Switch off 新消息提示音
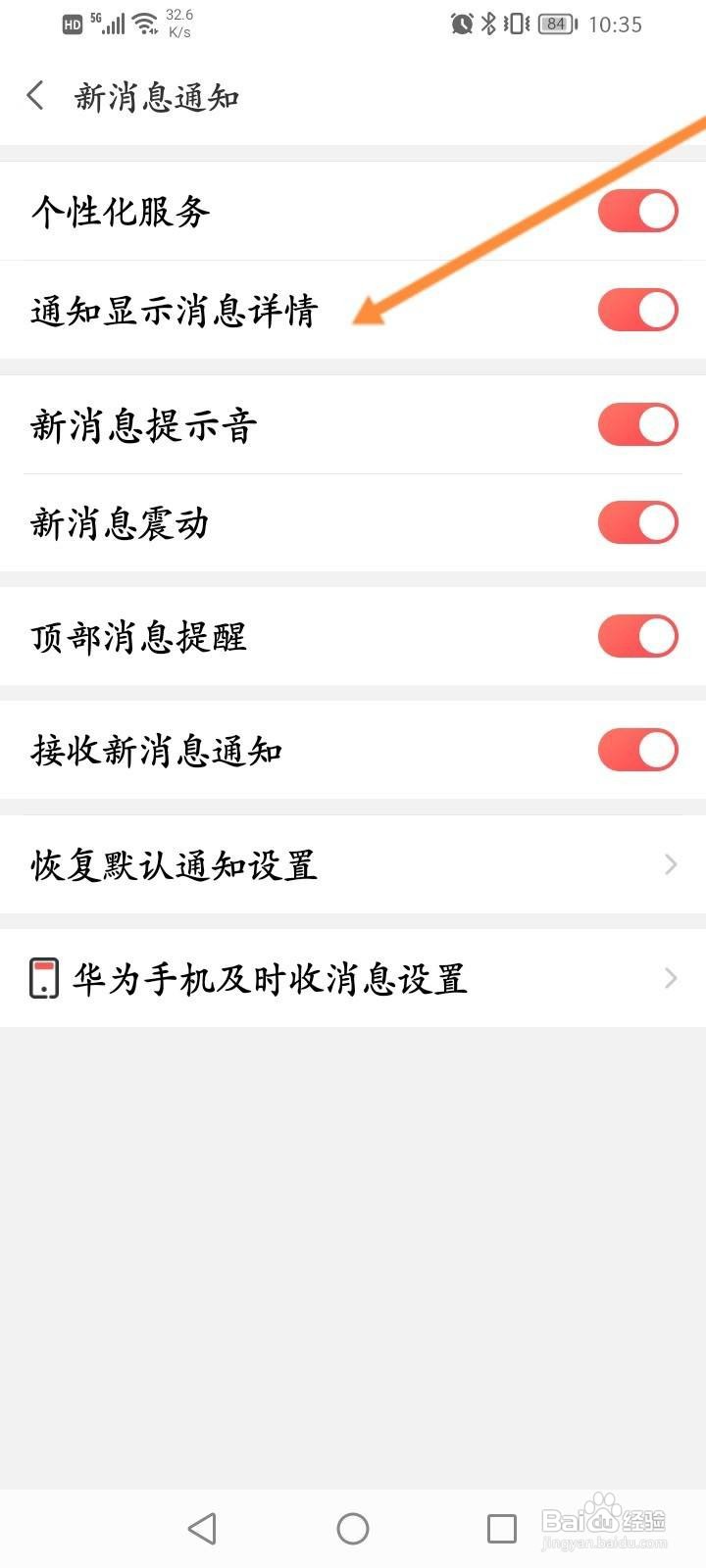 [x=637, y=424]
